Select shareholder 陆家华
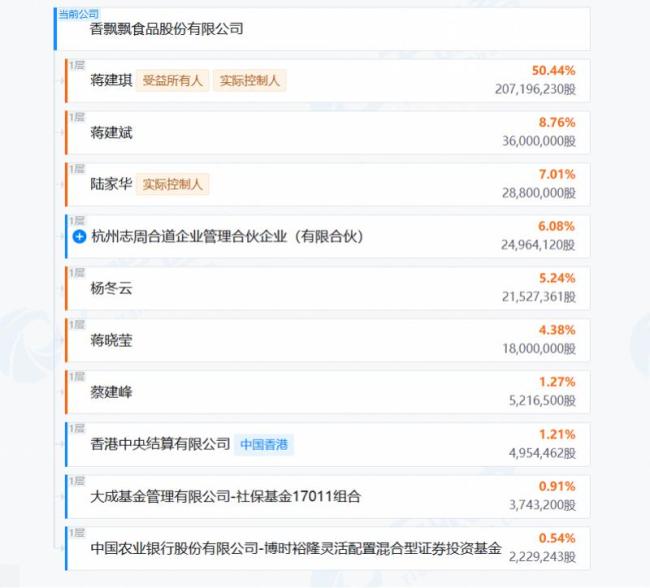650x588 pixels. 111,184
